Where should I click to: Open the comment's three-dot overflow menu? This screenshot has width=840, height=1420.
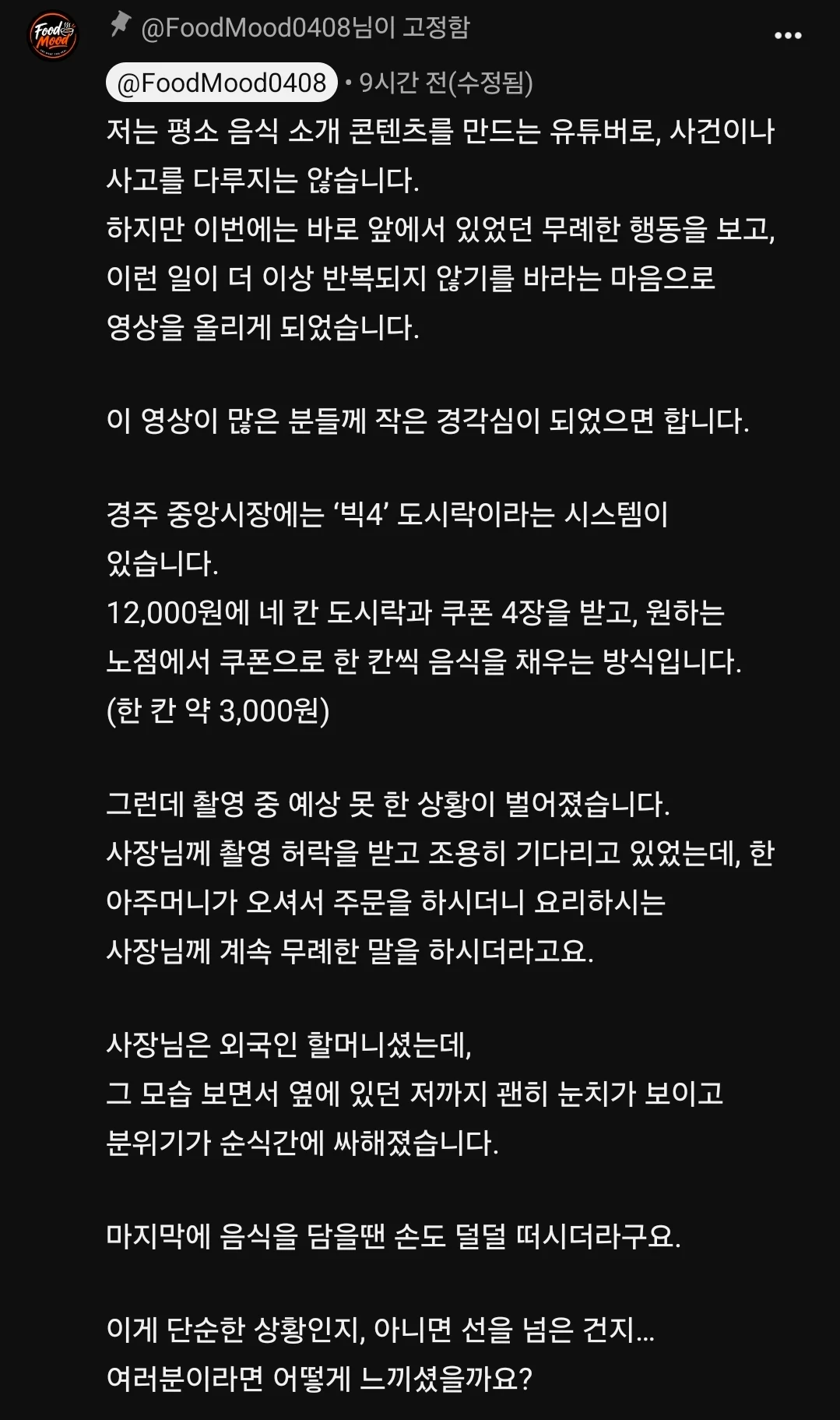(788, 36)
